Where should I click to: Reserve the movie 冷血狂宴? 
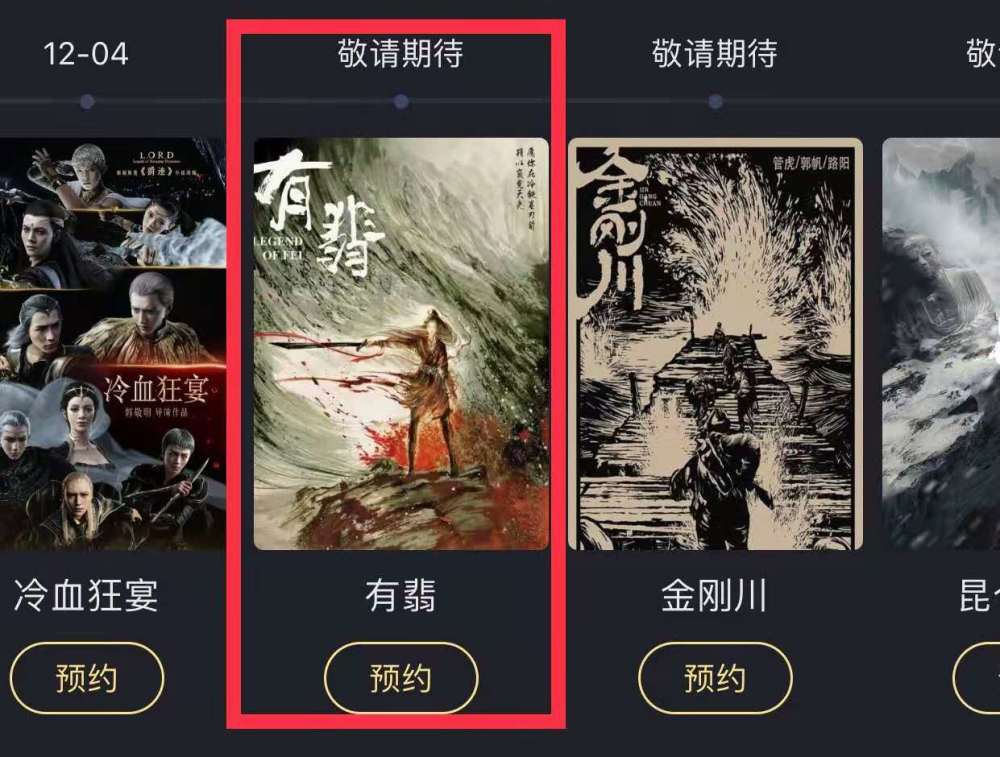87,678
